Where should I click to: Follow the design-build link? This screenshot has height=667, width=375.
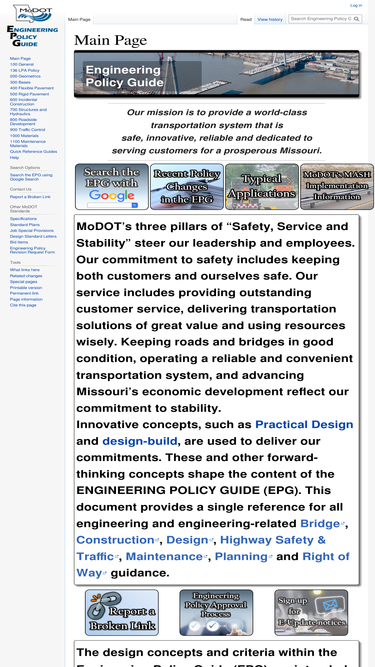coord(139,441)
